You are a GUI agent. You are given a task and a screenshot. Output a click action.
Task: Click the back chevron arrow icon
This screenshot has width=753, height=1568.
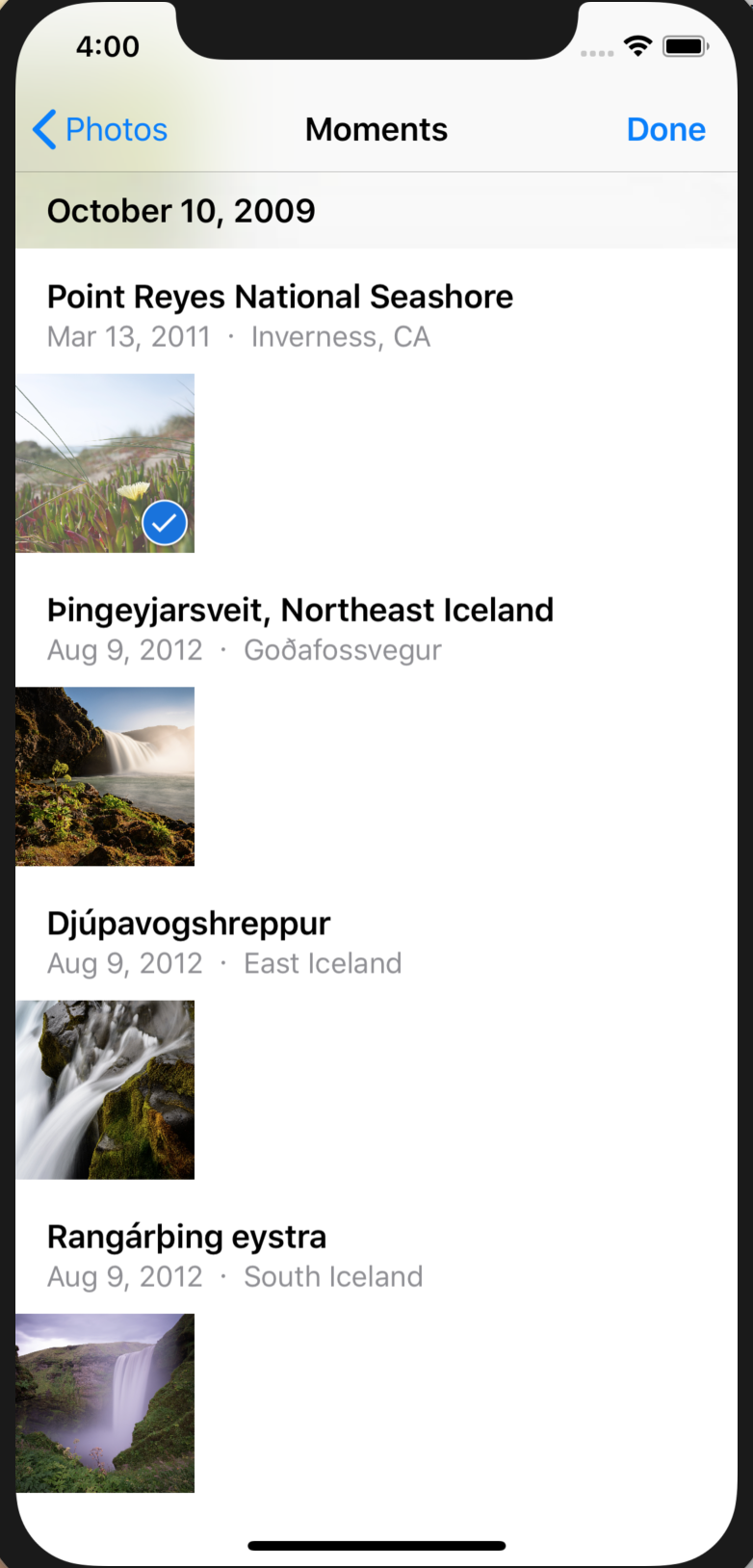[x=42, y=129]
